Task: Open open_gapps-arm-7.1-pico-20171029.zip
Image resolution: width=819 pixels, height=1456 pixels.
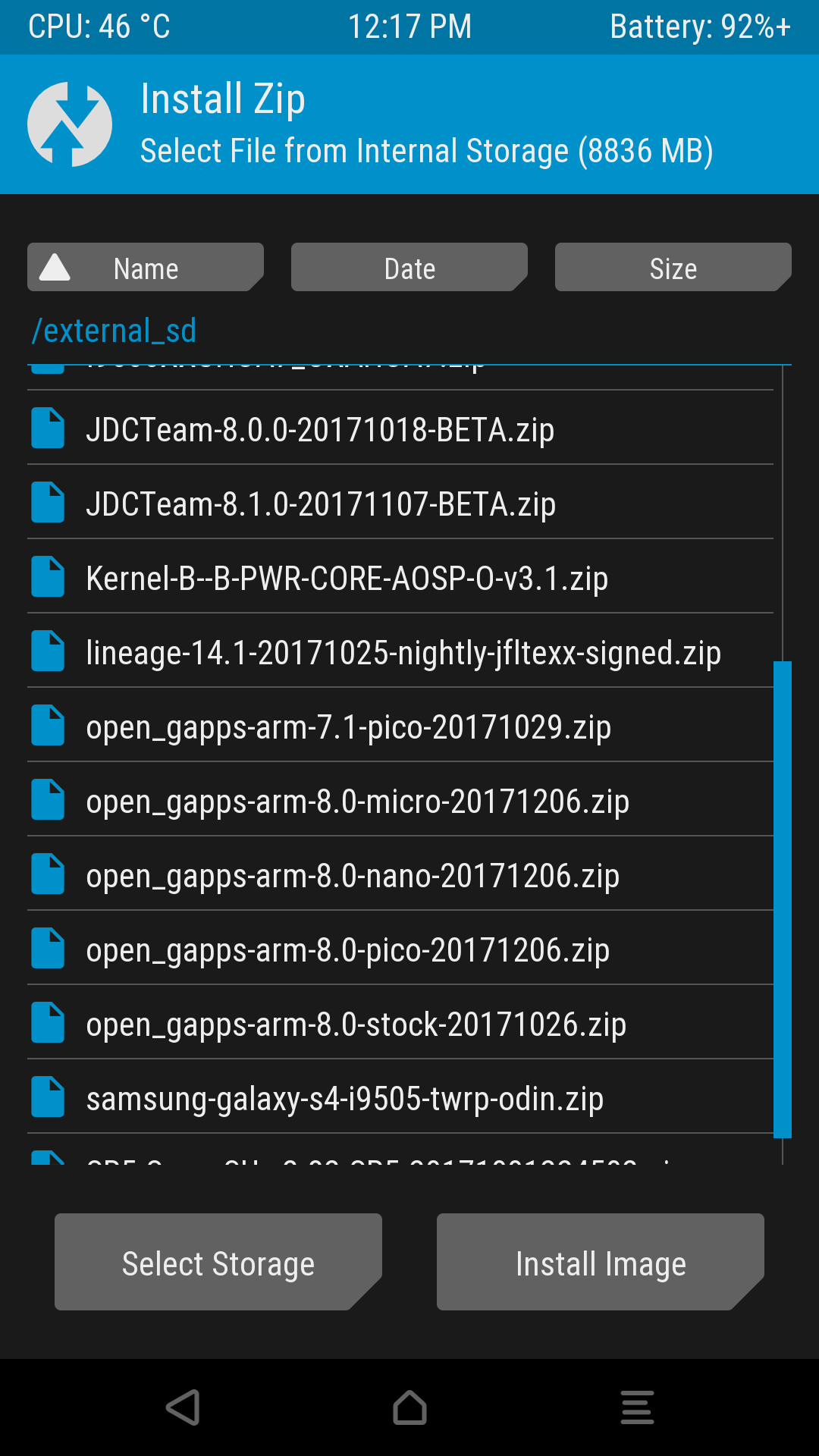Action: pos(400,726)
